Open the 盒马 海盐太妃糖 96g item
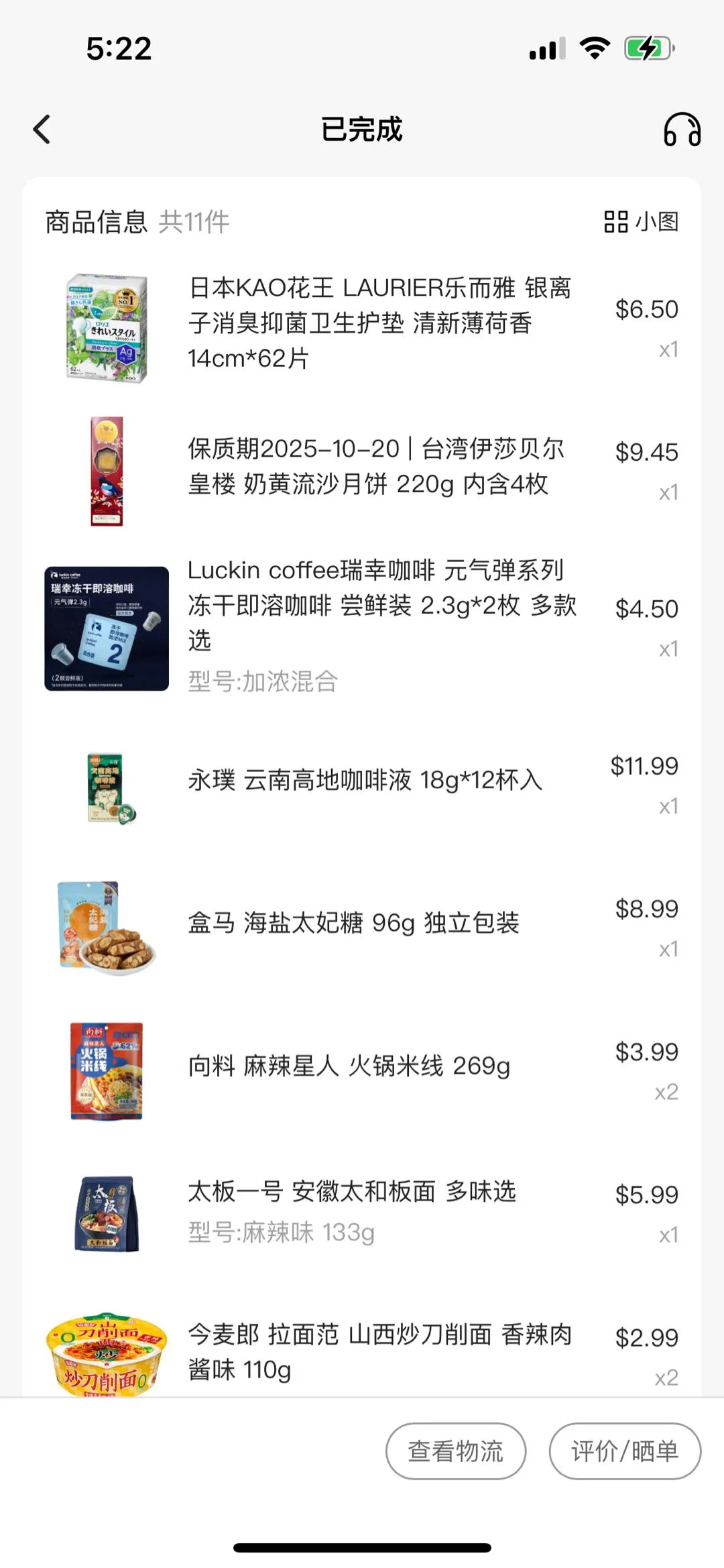 pos(353,923)
